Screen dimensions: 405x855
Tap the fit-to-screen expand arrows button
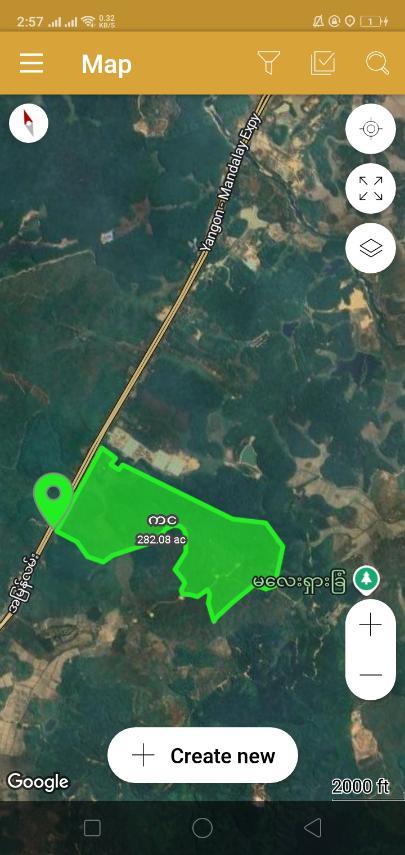(371, 188)
